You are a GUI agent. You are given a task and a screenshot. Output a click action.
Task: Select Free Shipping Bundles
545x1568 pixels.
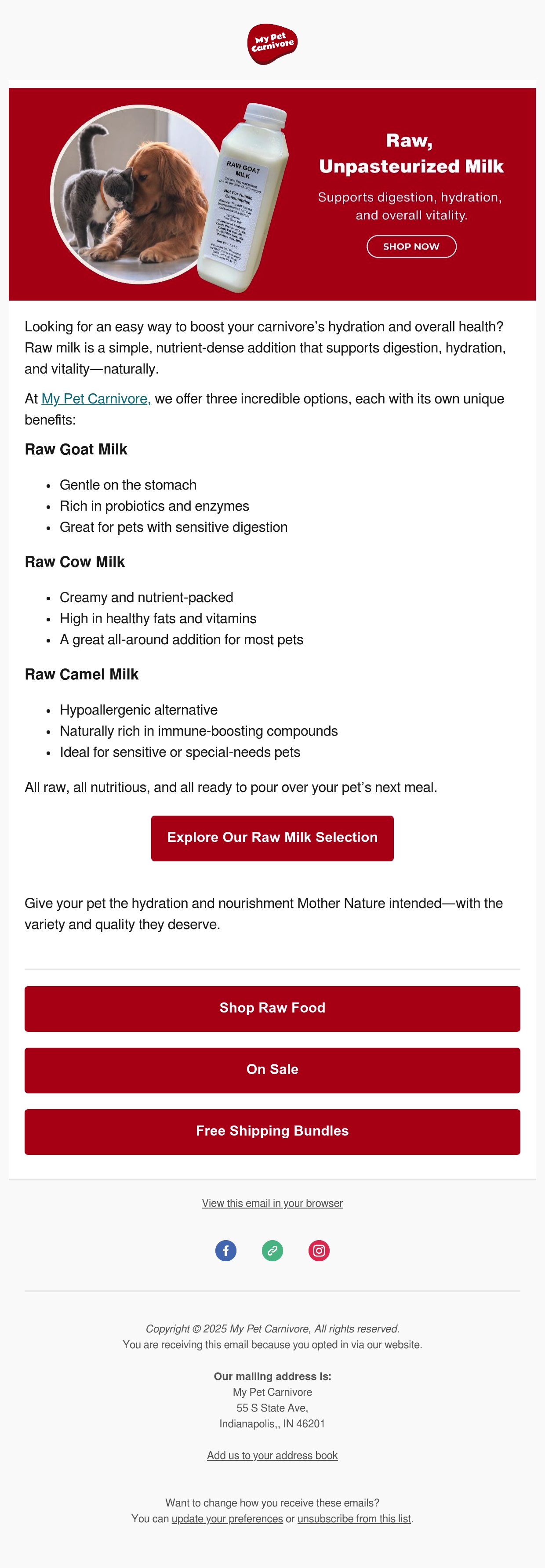pos(272,1132)
